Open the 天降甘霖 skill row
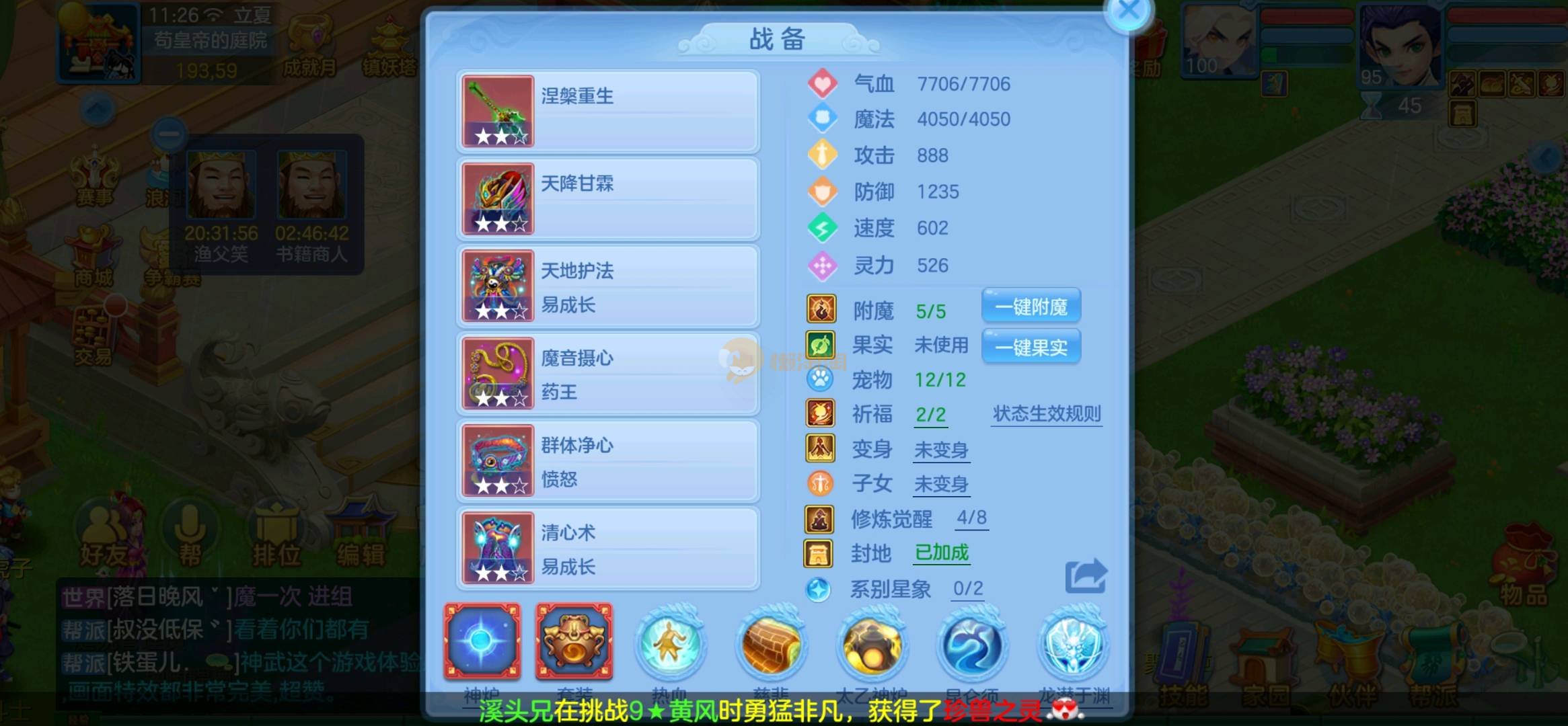 point(608,199)
